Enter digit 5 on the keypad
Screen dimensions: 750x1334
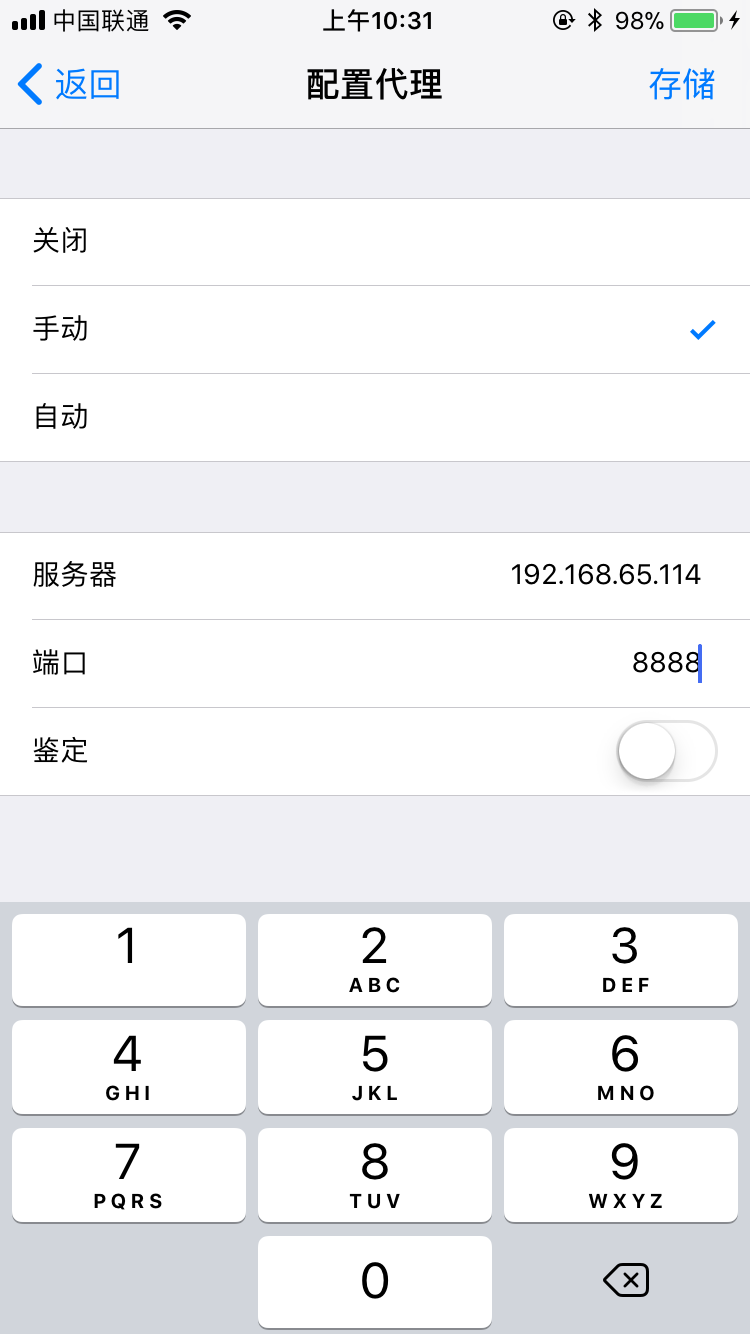(375, 1067)
